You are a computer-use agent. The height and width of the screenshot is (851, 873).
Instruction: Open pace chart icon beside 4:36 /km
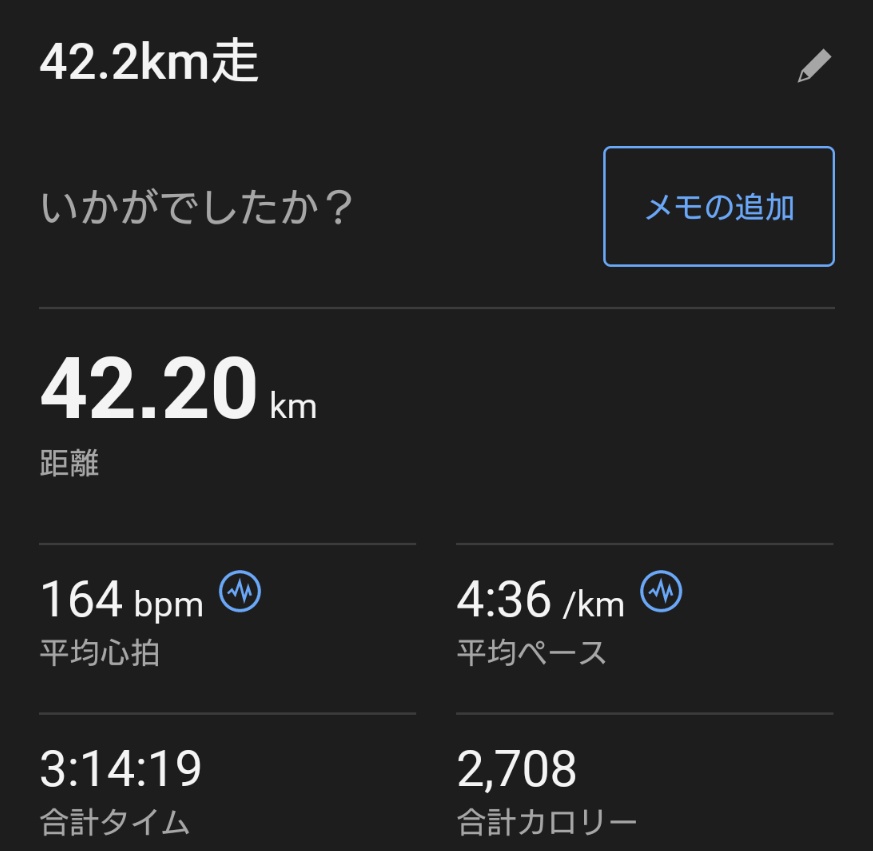tap(661, 592)
